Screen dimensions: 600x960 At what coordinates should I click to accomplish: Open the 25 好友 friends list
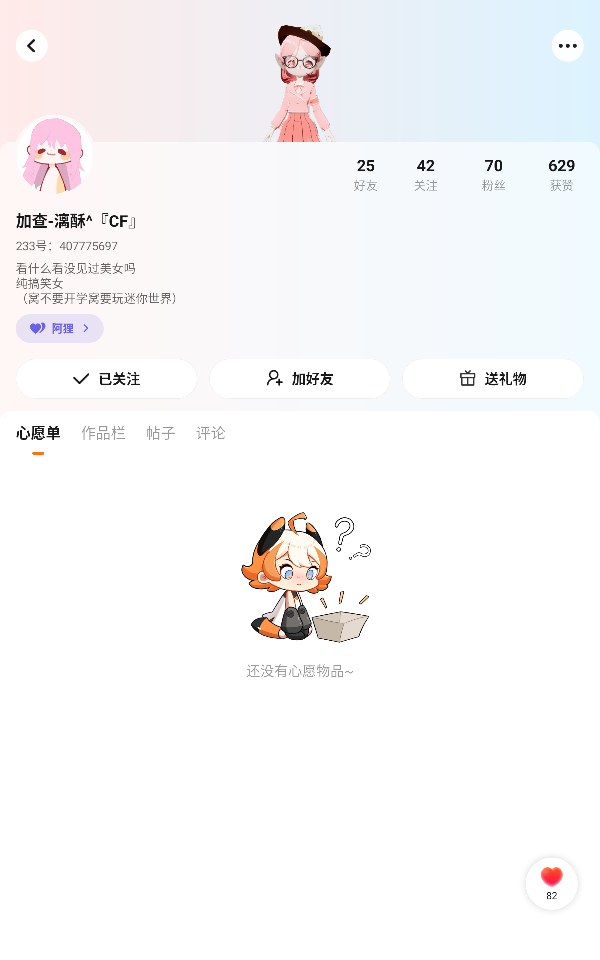pos(366,174)
